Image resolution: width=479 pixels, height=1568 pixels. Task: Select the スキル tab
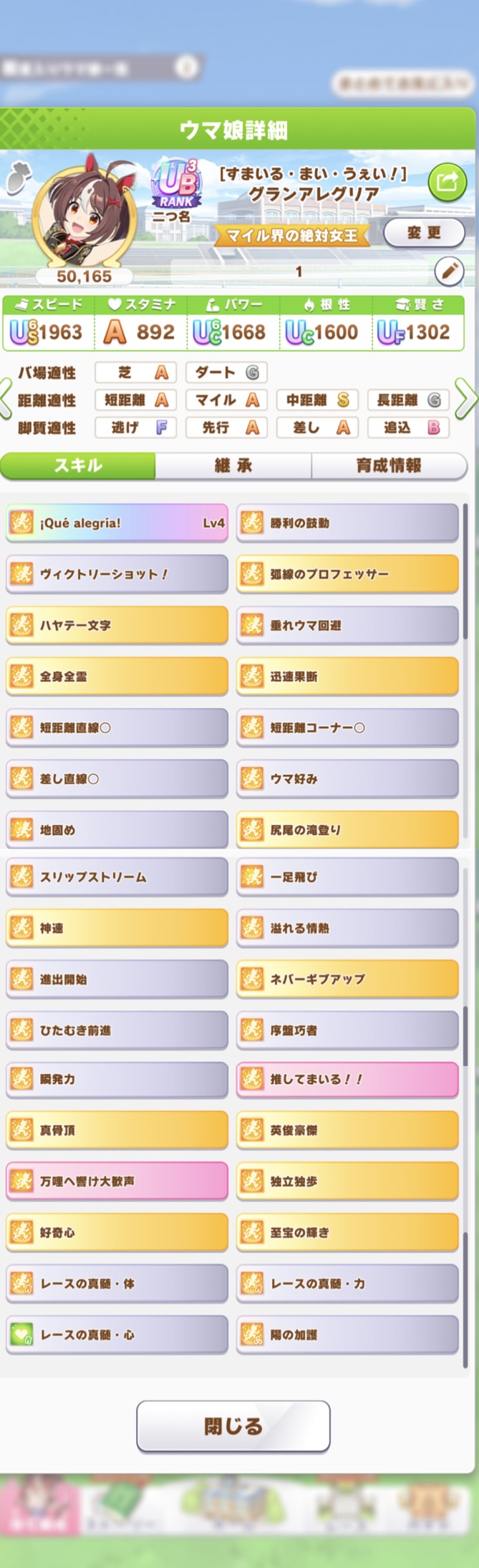click(78, 465)
